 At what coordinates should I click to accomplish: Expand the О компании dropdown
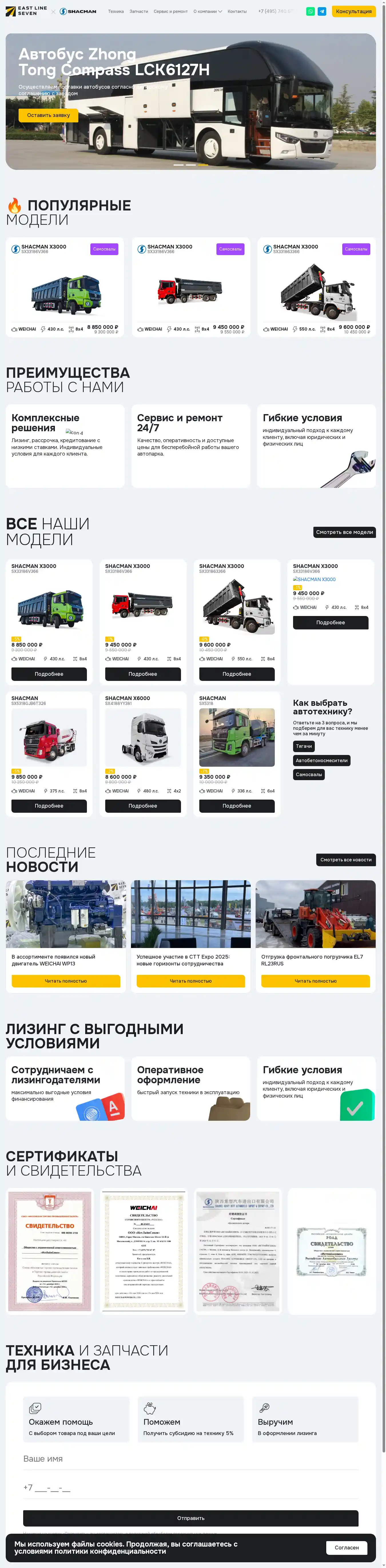(x=208, y=11)
